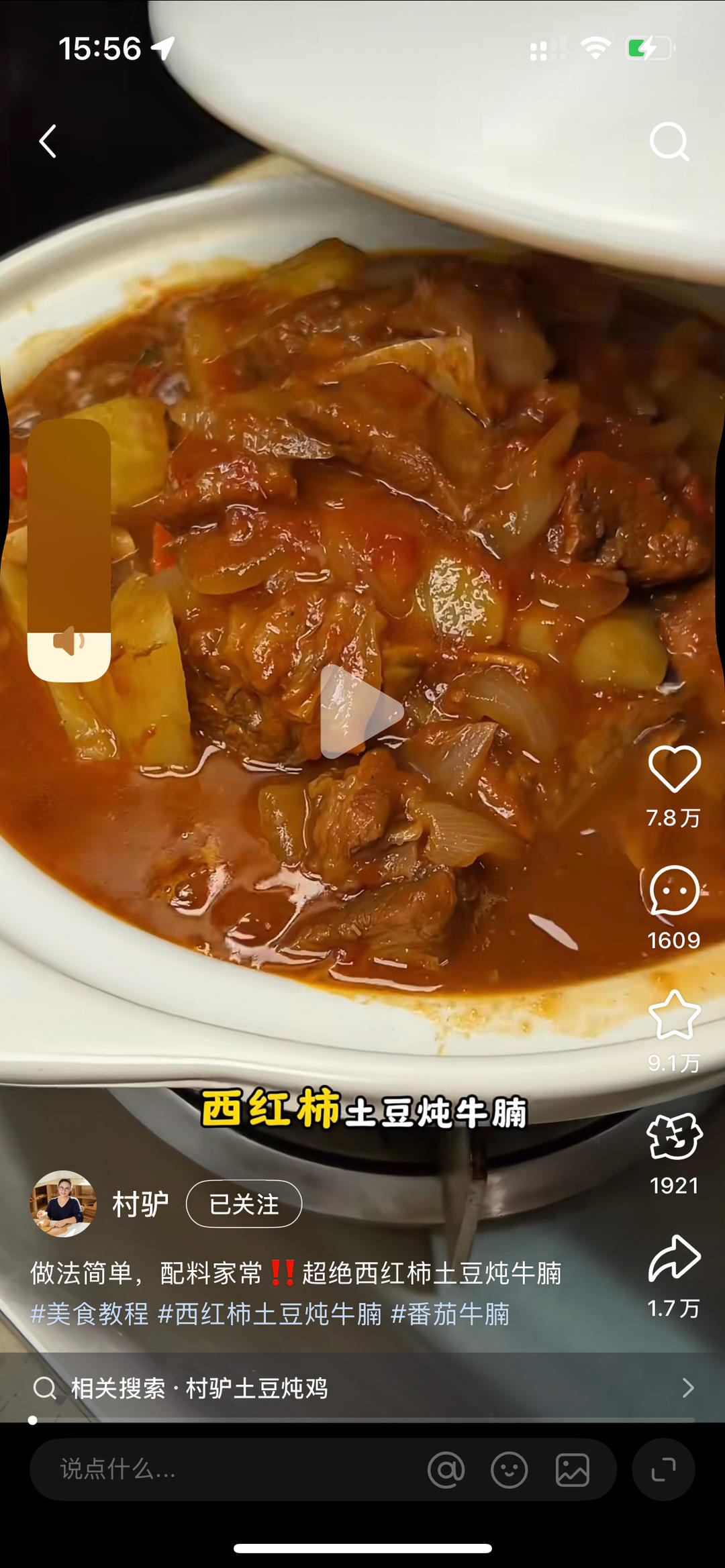Tap the 好 recommend icon
This screenshot has height=1568, width=725.
(674, 1137)
